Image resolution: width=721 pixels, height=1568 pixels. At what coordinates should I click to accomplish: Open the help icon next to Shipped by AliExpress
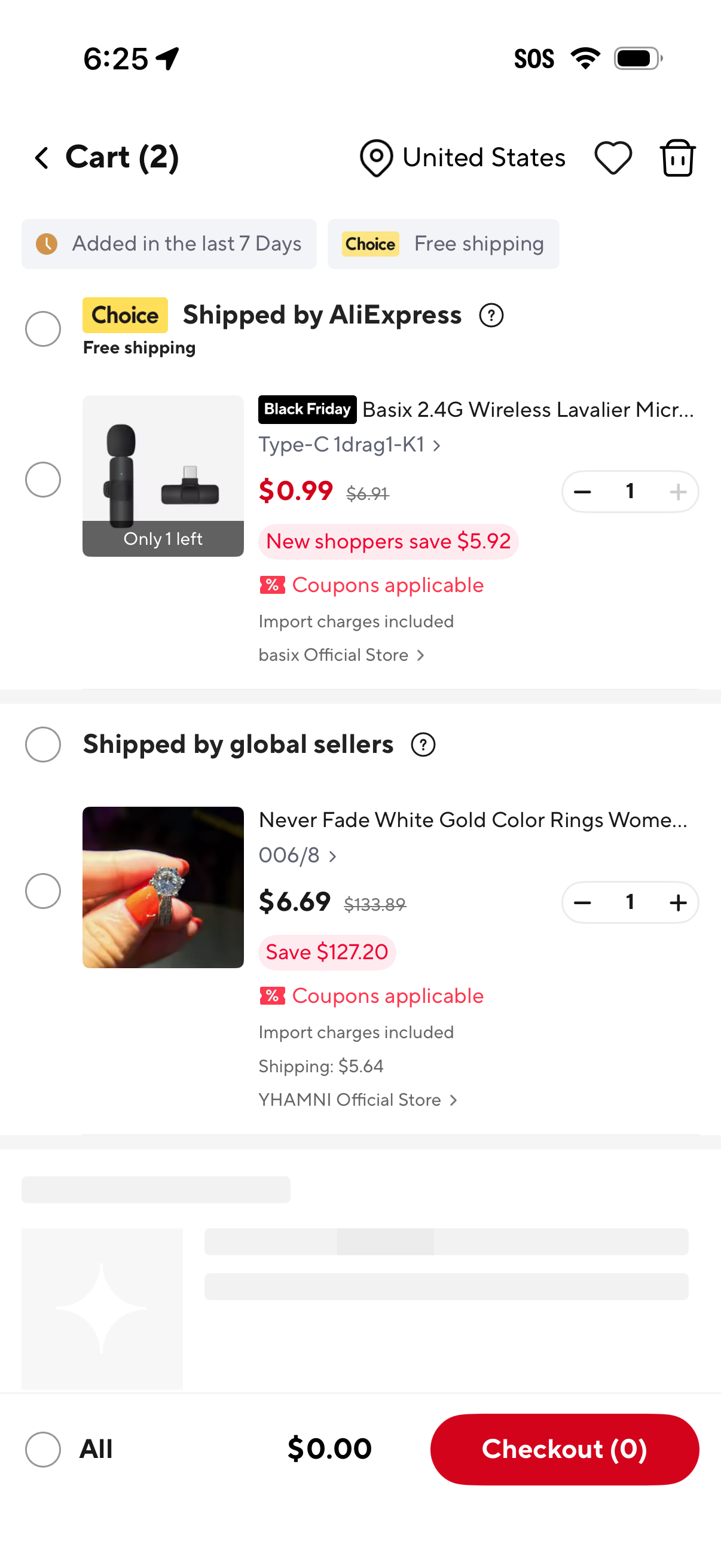[490, 315]
